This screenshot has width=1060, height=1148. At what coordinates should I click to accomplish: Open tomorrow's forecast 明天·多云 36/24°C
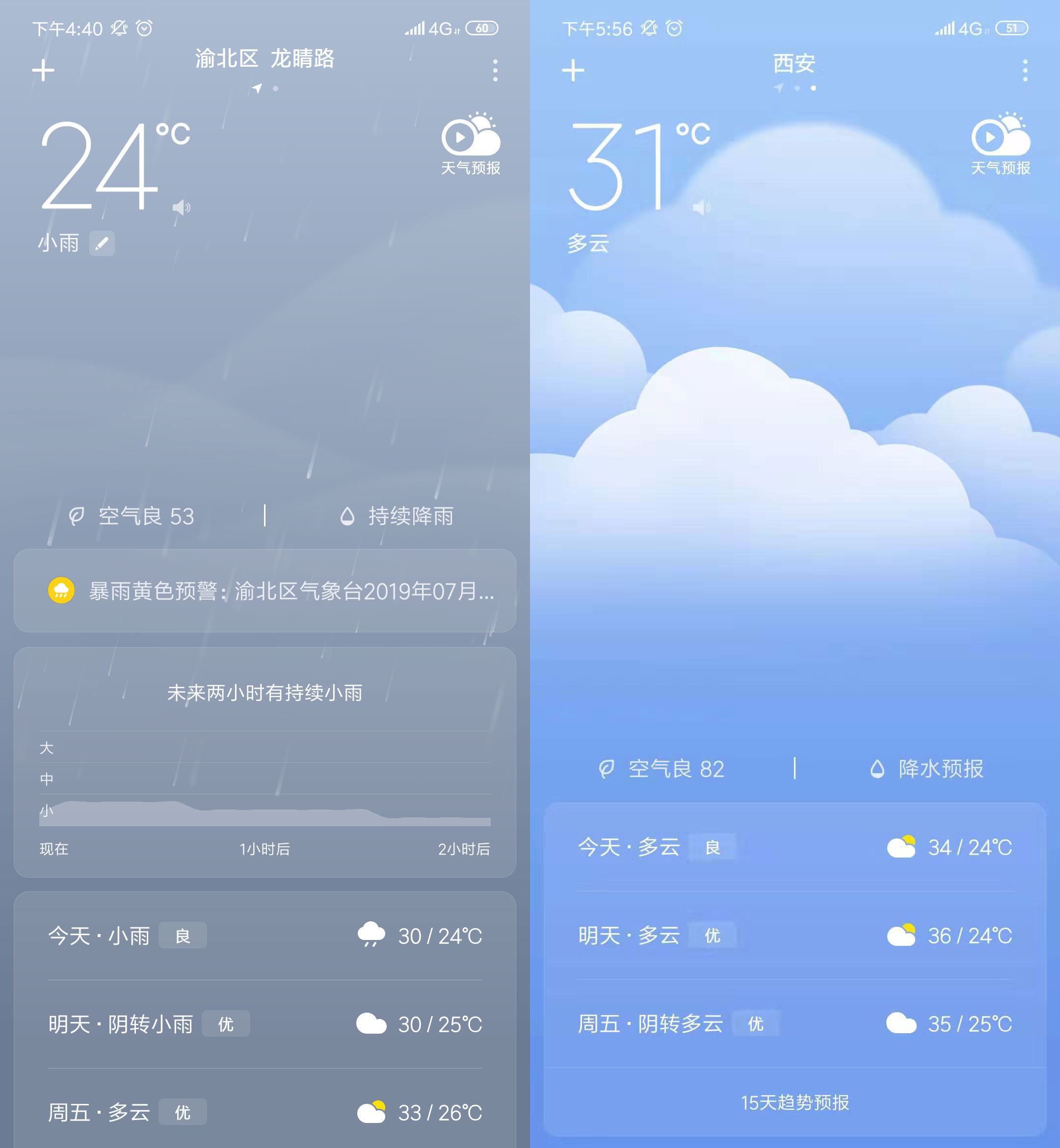click(795, 935)
